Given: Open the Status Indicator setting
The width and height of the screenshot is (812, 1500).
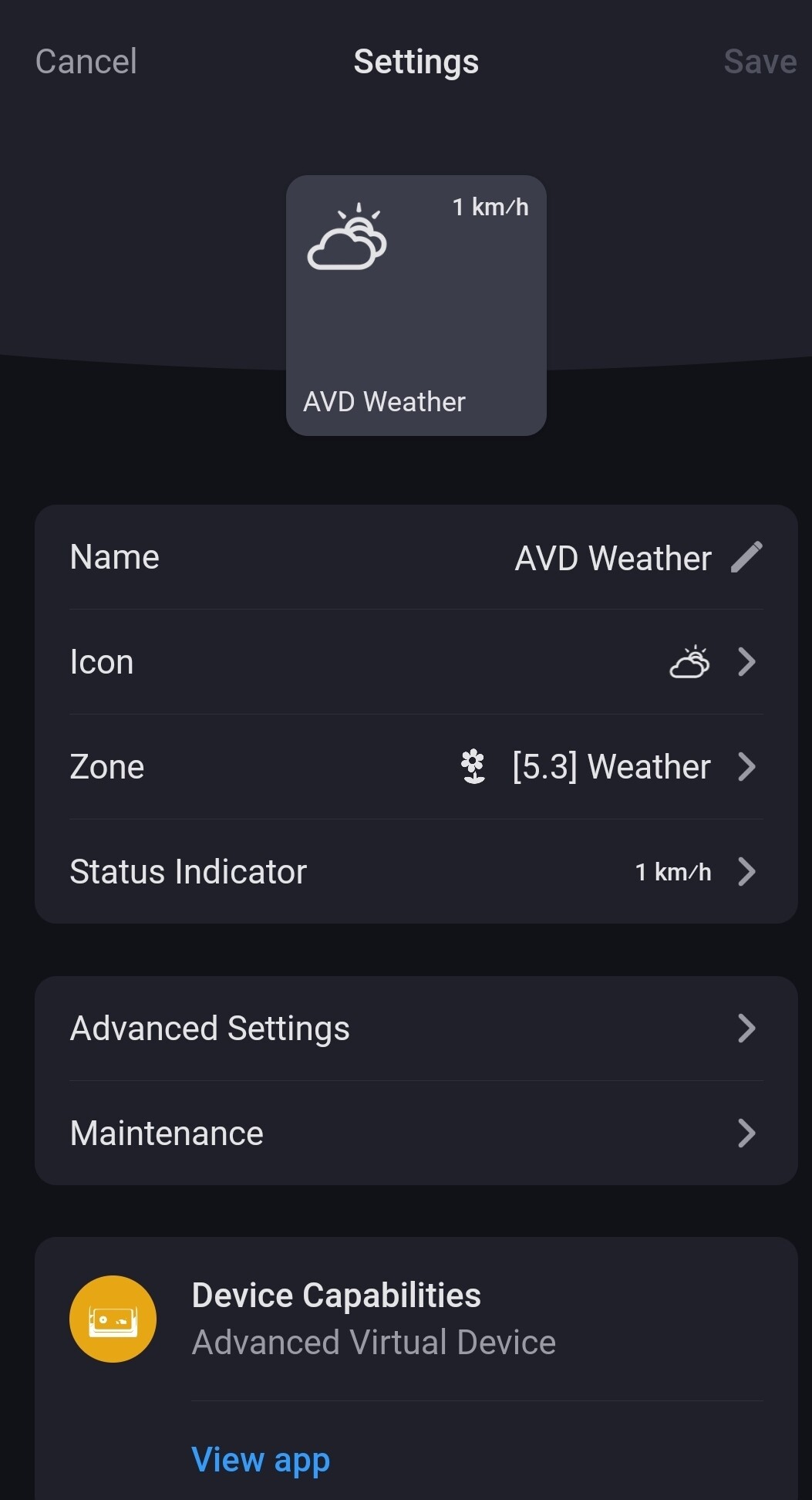Looking at the screenshot, I should (416, 872).
